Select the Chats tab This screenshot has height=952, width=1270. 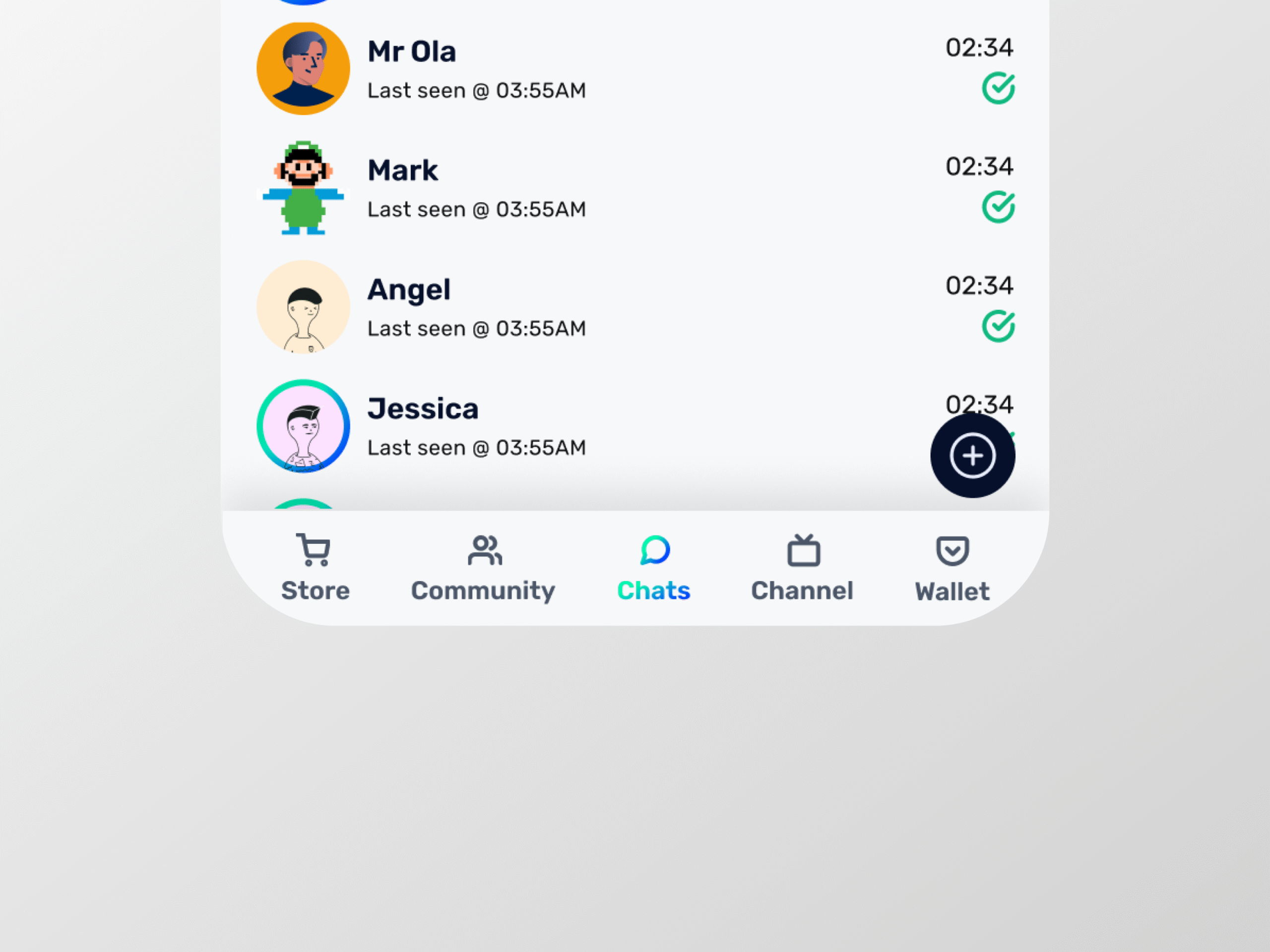[x=654, y=568]
